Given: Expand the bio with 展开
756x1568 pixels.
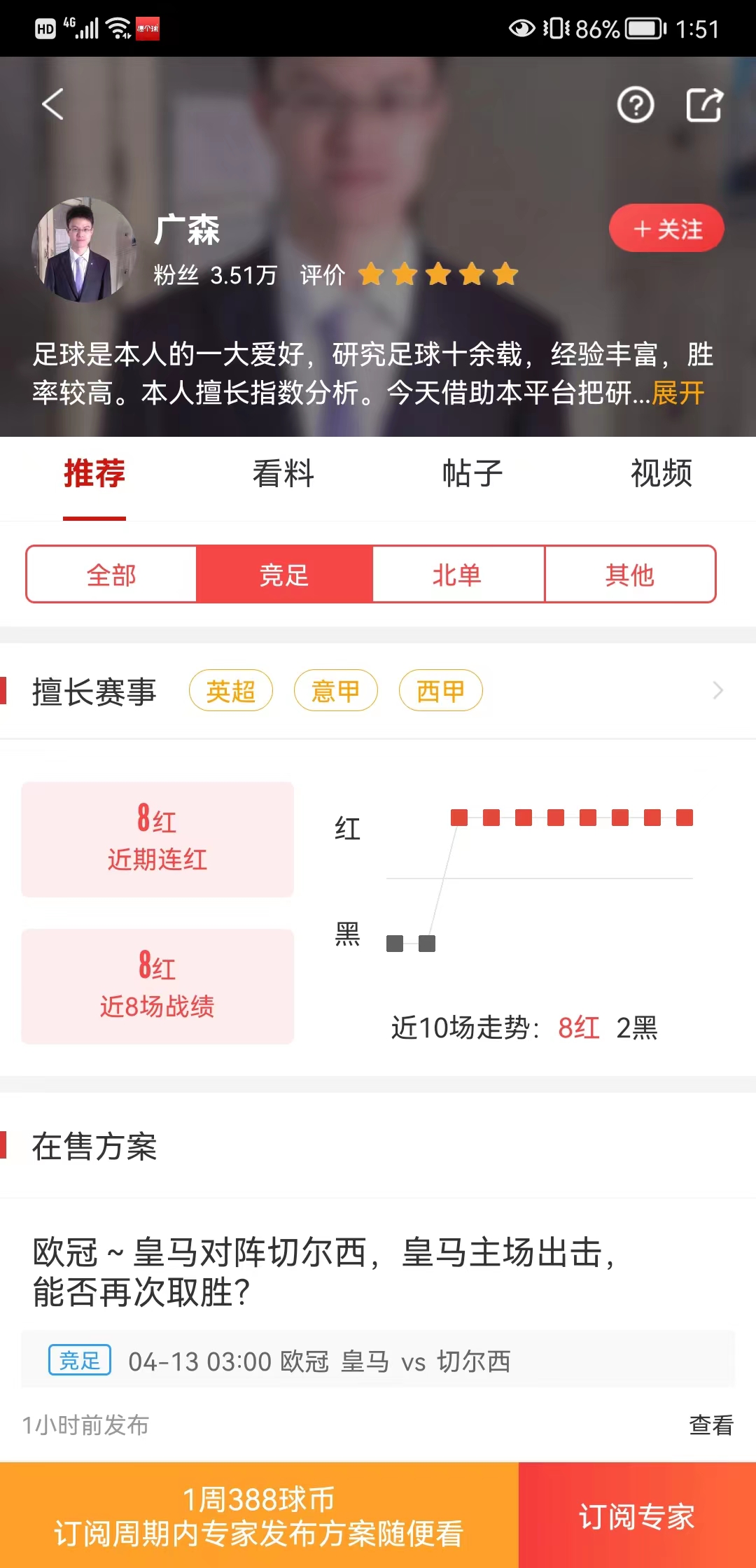Looking at the screenshot, I should (678, 393).
